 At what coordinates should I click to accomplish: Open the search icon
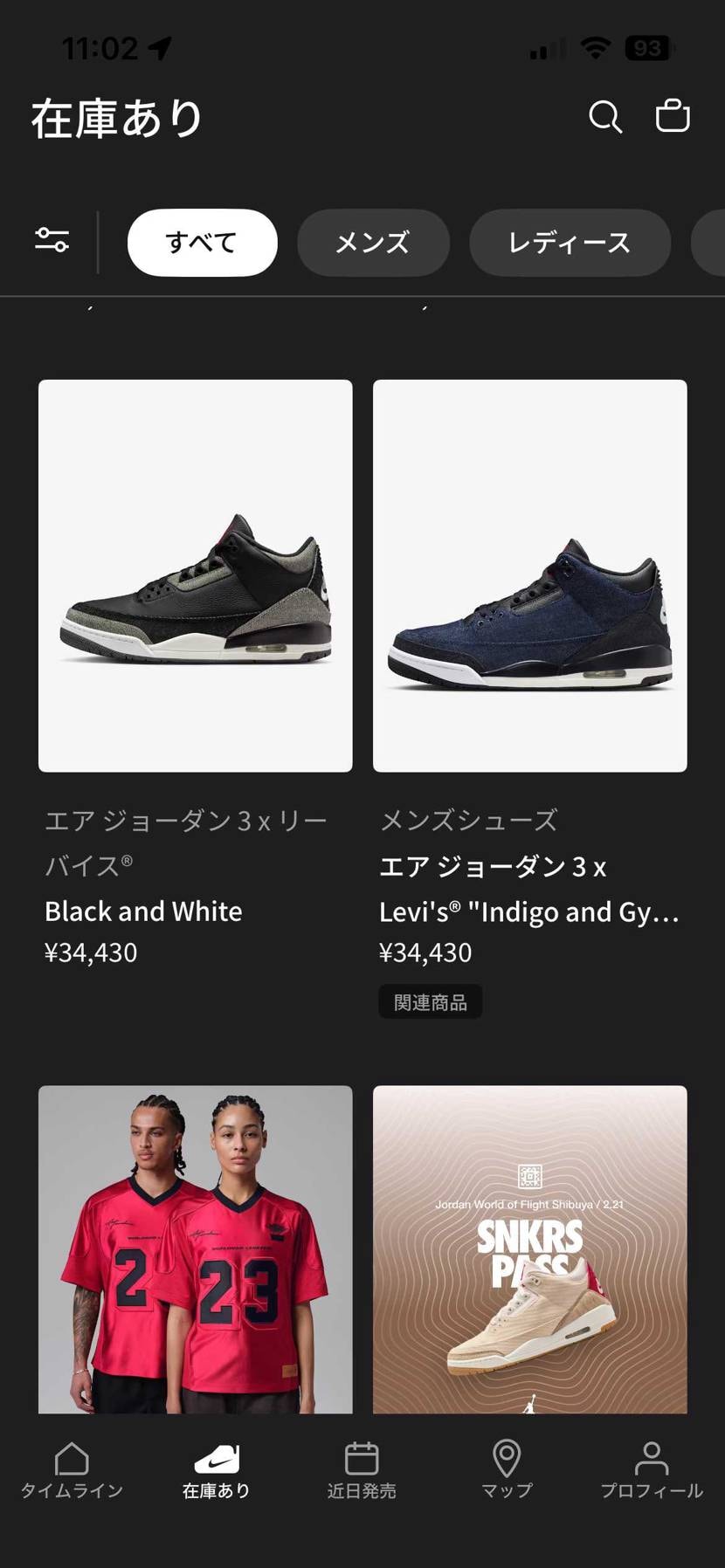[604, 116]
